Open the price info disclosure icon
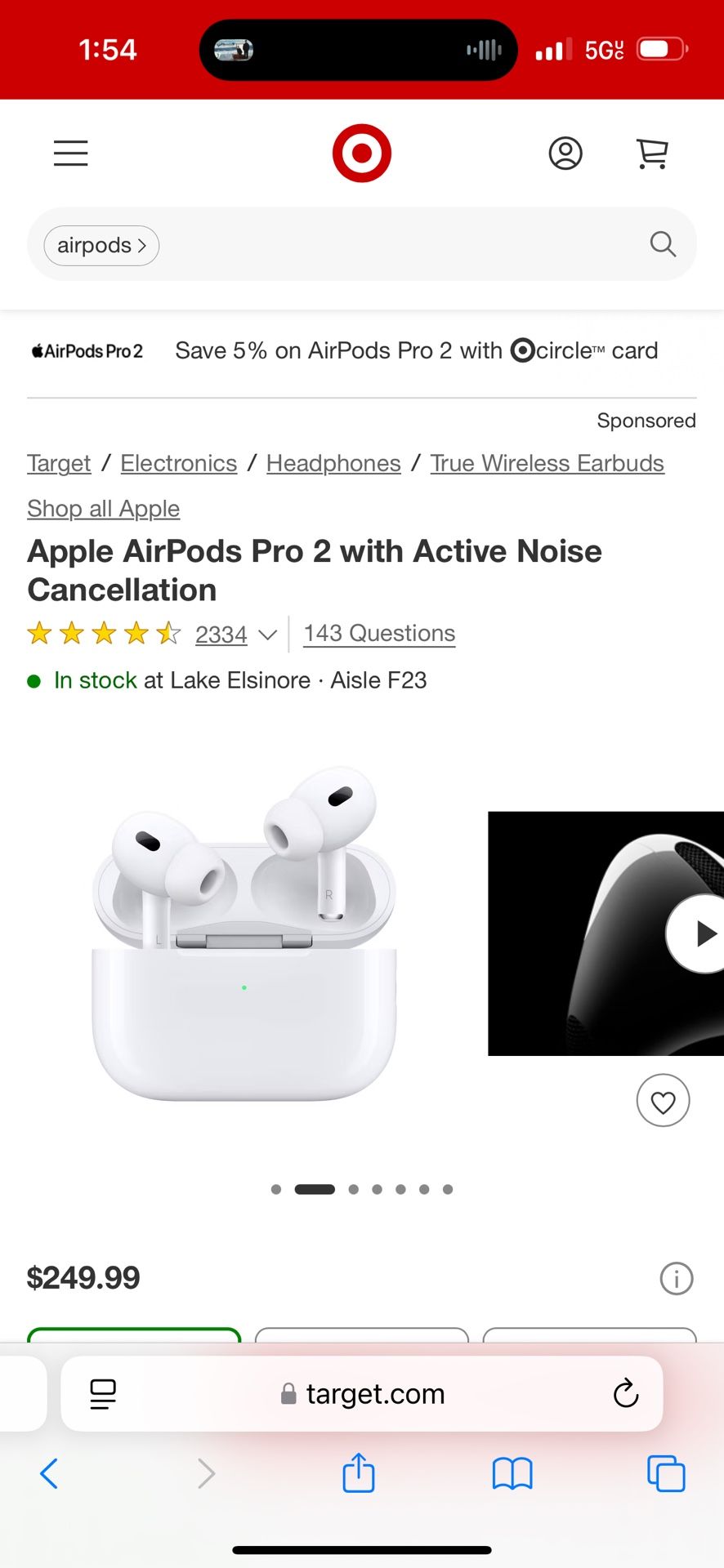 676,1278
